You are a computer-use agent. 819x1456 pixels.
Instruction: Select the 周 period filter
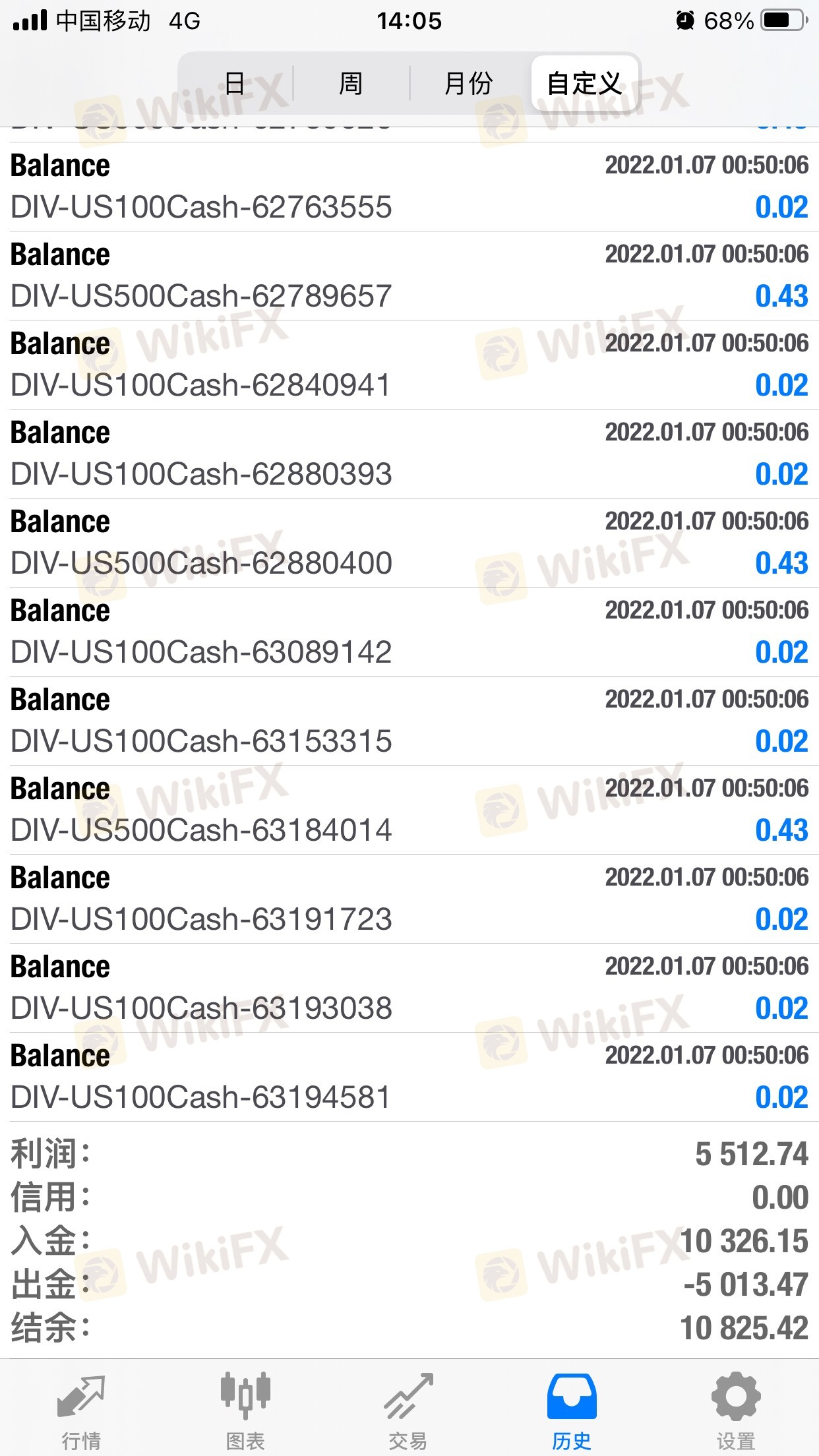point(351,84)
